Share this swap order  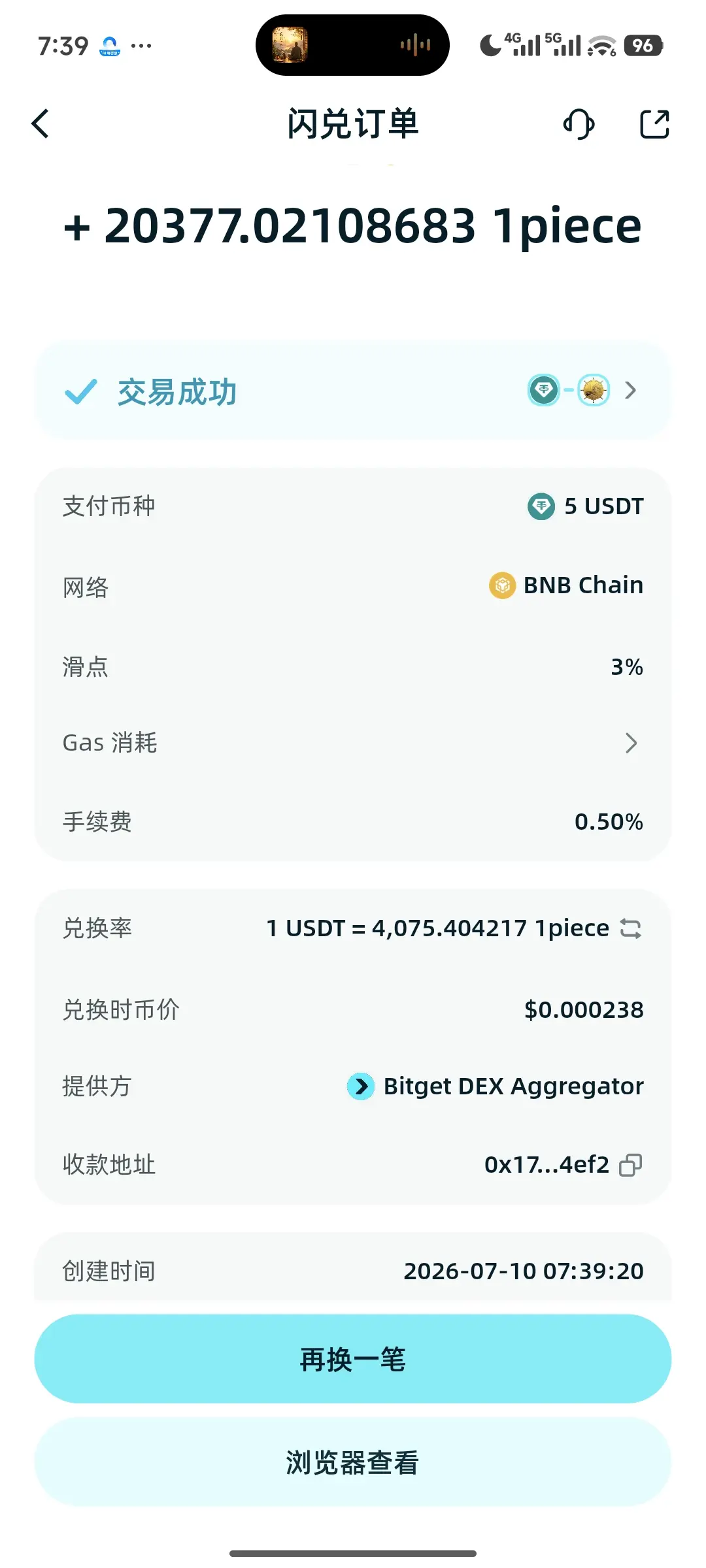654,123
